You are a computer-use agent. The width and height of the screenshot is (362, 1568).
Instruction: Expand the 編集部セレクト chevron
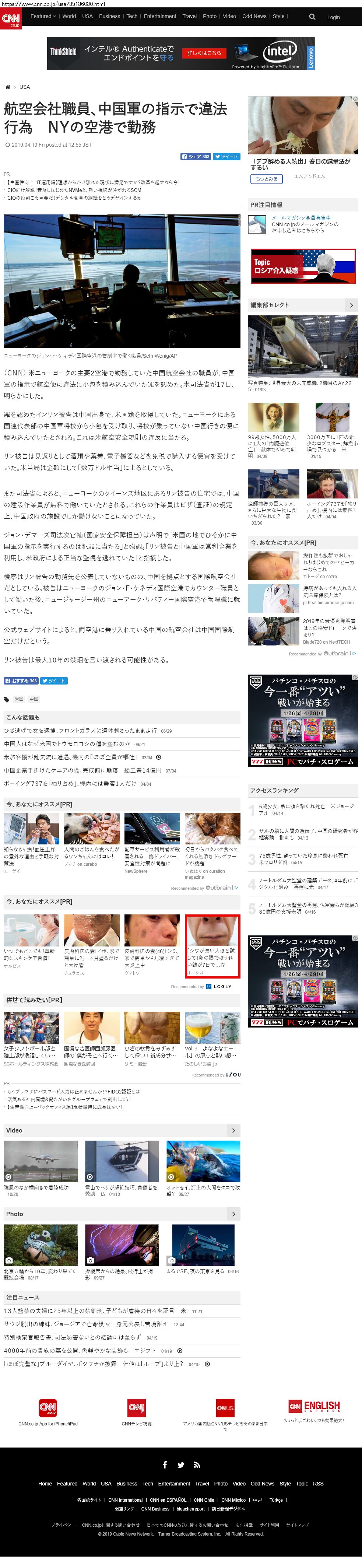(351, 305)
